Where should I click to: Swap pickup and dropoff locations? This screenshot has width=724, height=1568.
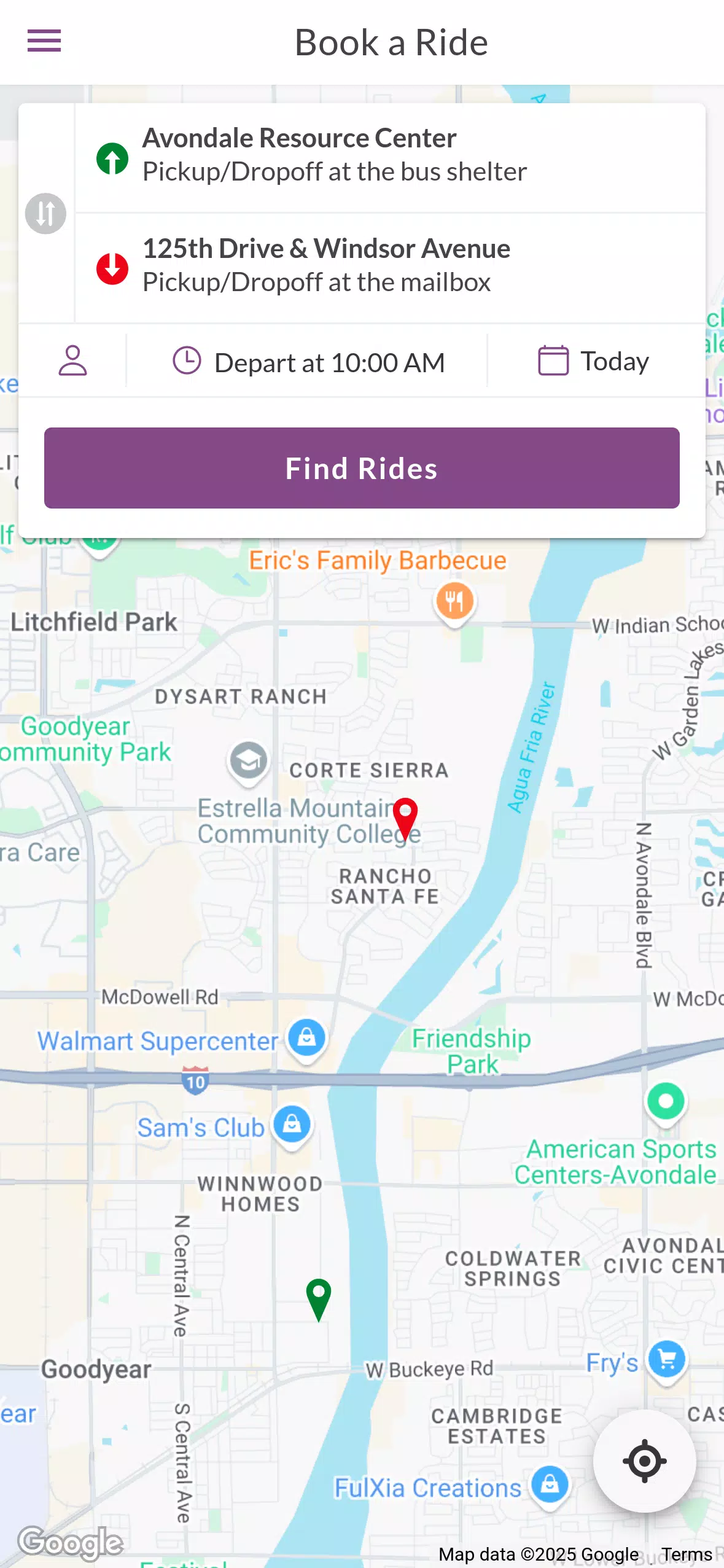(45, 214)
